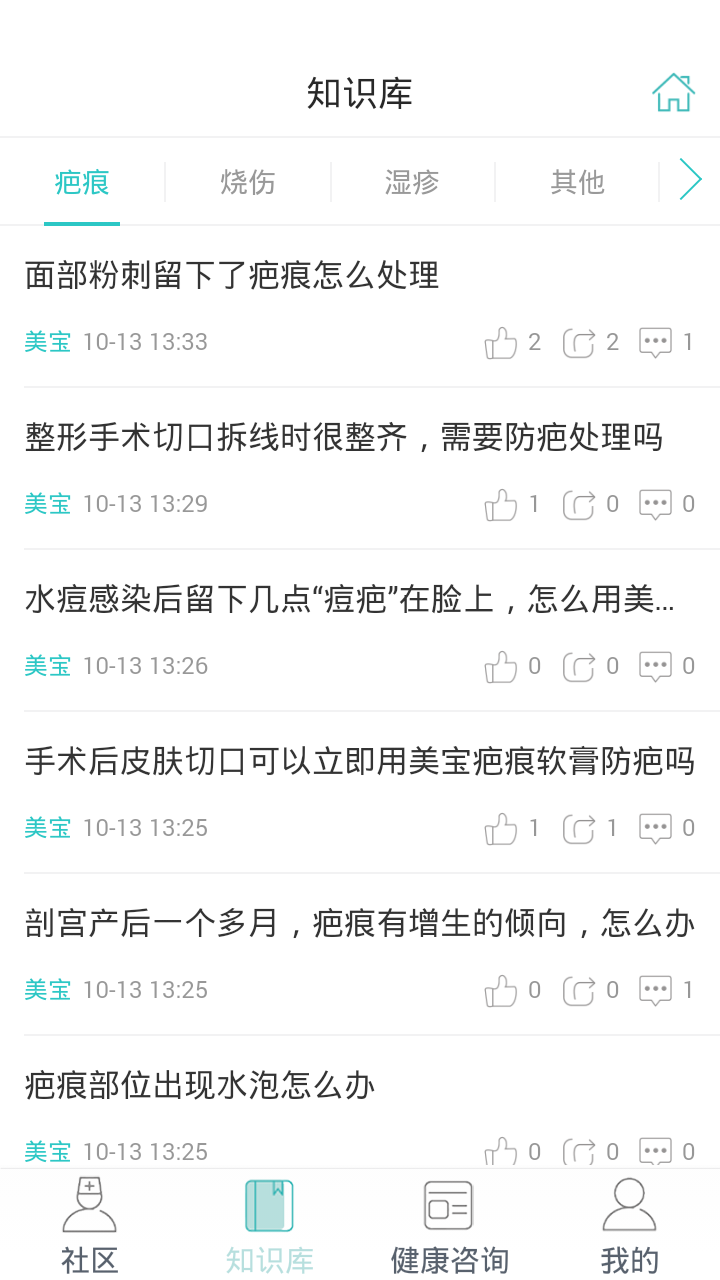
Task: Open the share options for 面部粉刺 post
Action: tap(580, 342)
